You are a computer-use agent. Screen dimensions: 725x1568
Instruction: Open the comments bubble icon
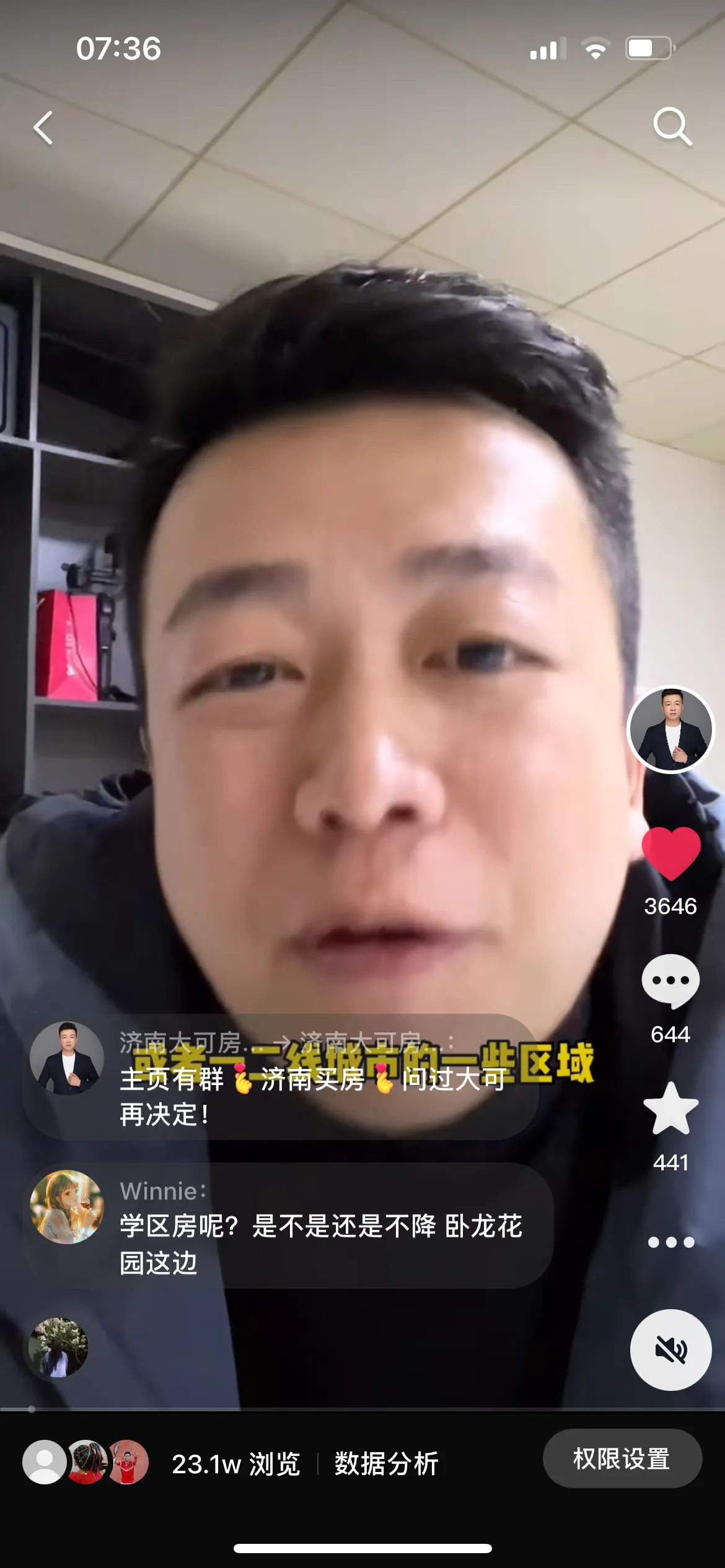click(x=670, y=981)
